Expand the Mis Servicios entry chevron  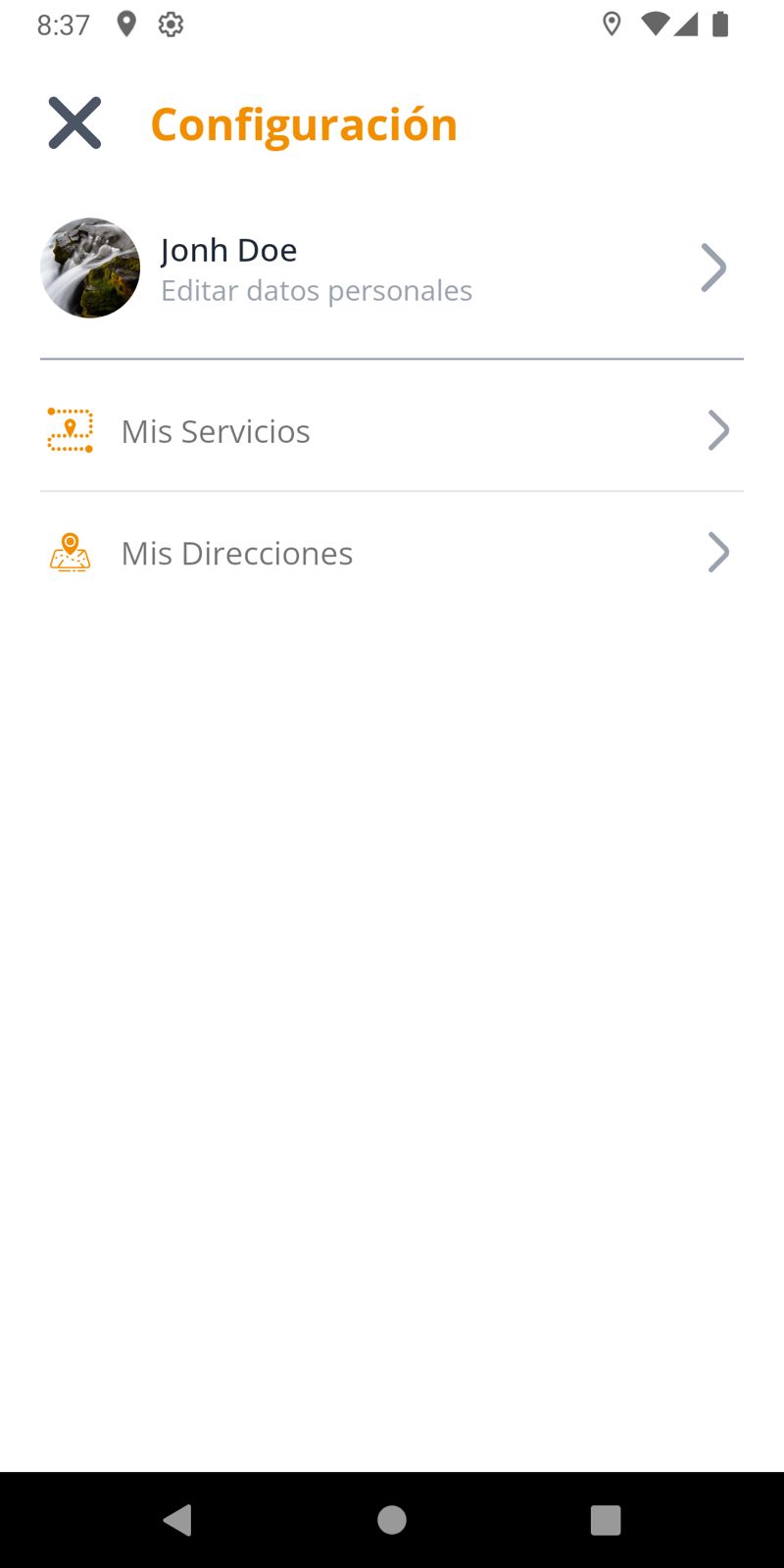(x=718, y=429)
